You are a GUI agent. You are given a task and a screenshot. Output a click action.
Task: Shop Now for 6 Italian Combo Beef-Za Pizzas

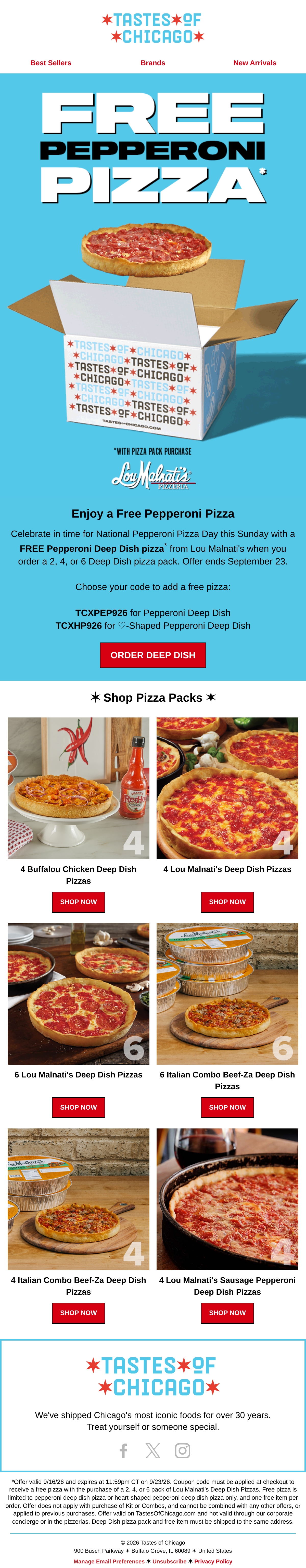point(227,1107)
